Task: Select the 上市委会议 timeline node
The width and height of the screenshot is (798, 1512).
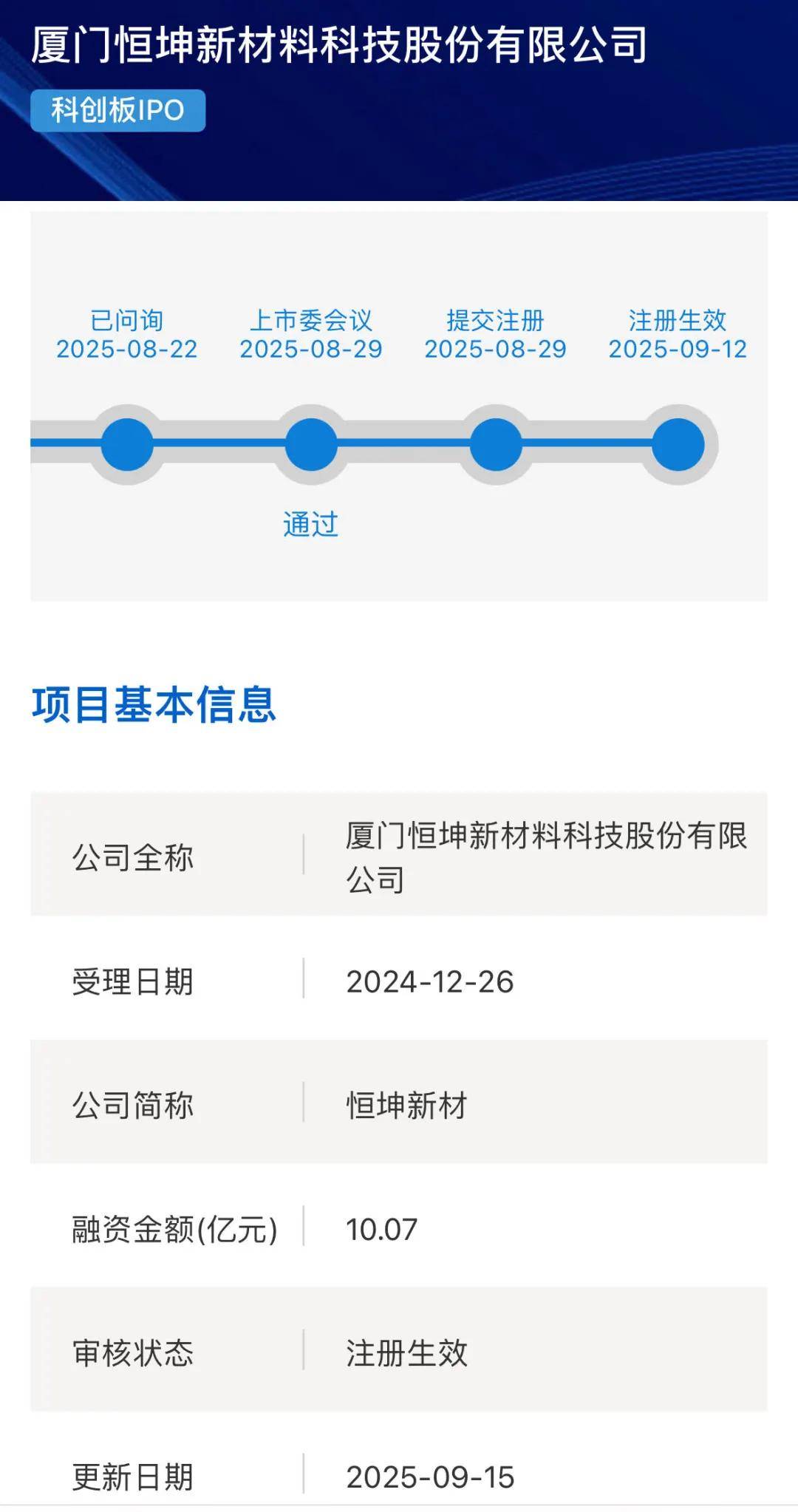Action: pos(311,444)
